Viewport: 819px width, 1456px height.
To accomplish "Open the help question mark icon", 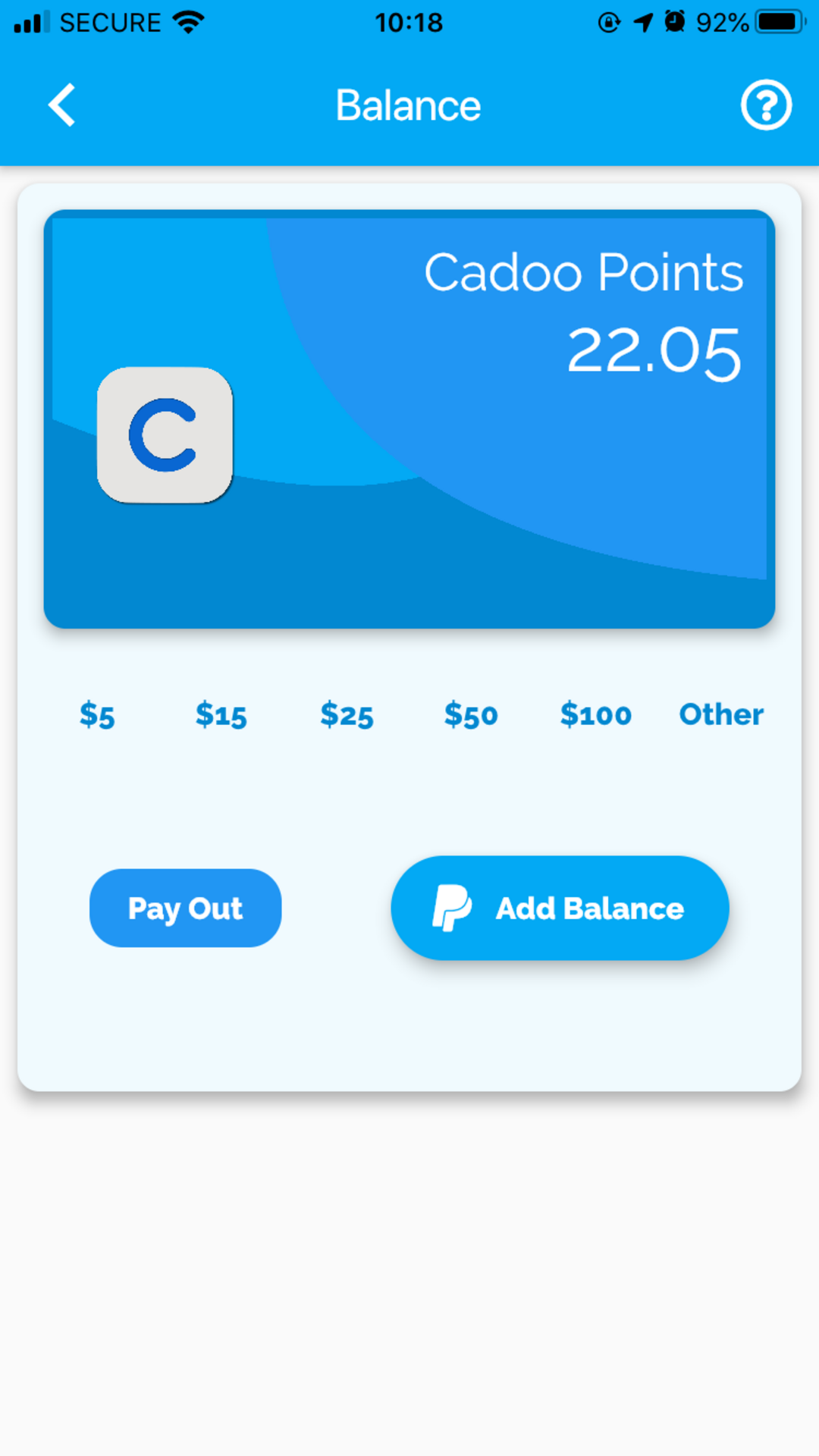I will click(766, 105).
